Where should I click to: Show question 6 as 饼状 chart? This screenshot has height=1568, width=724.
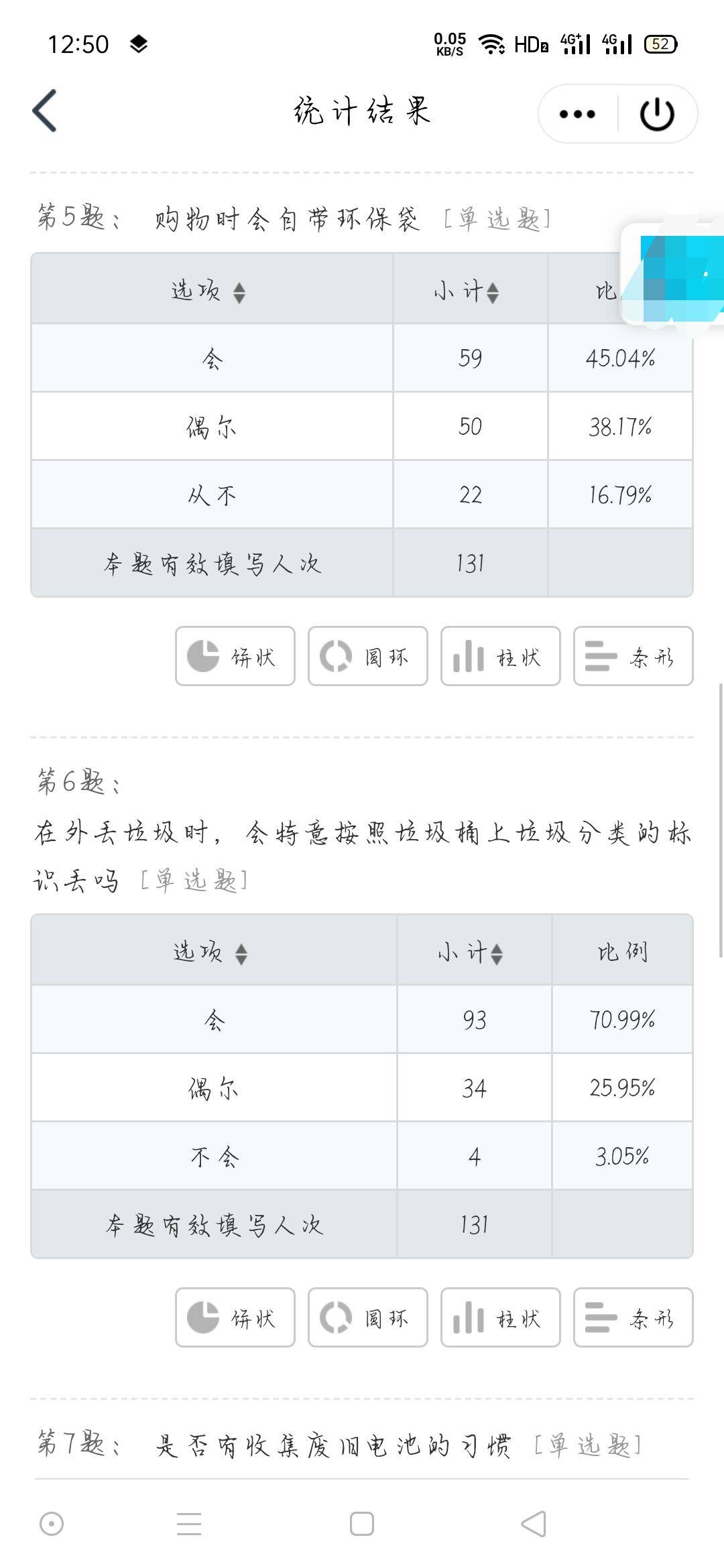(235, 1317)
